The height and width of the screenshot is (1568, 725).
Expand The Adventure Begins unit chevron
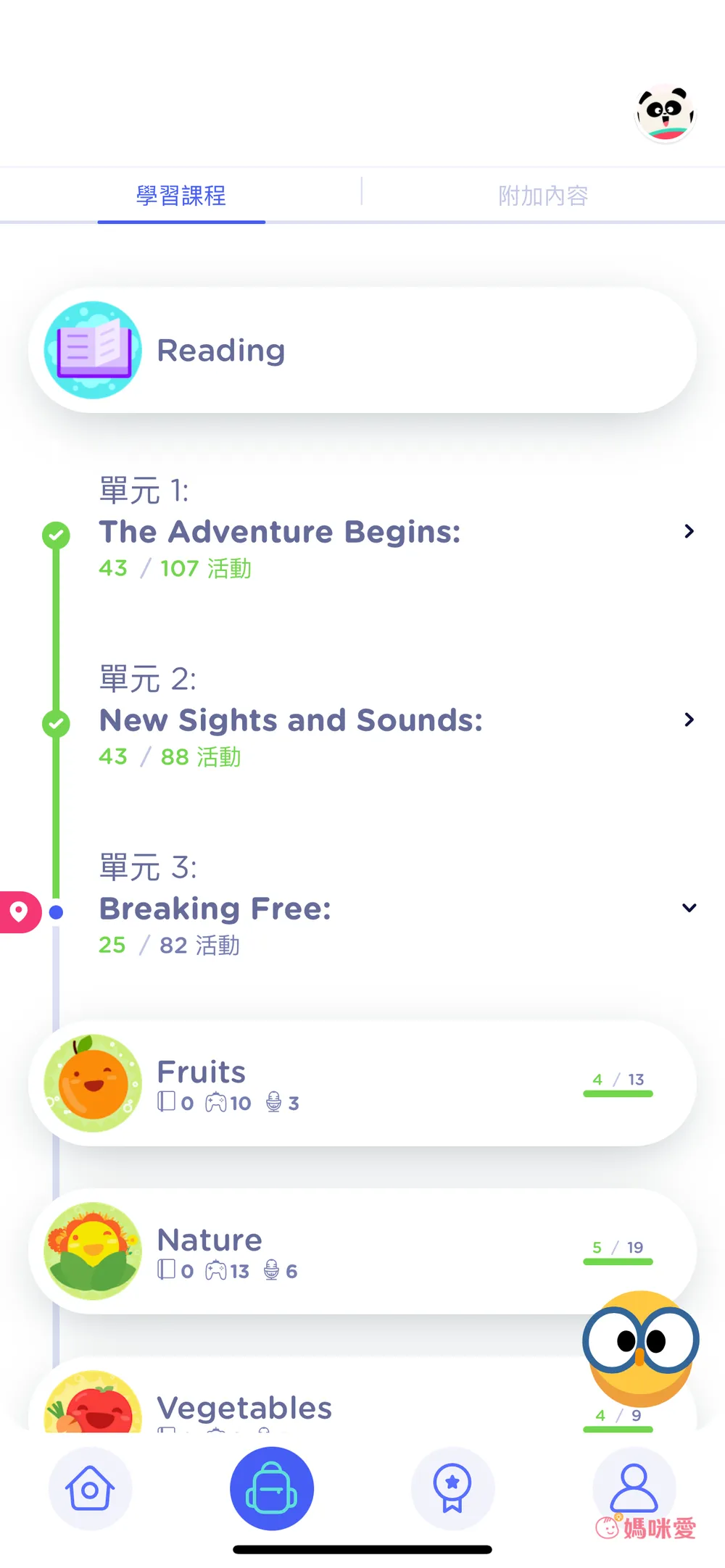tap(688, 531)
